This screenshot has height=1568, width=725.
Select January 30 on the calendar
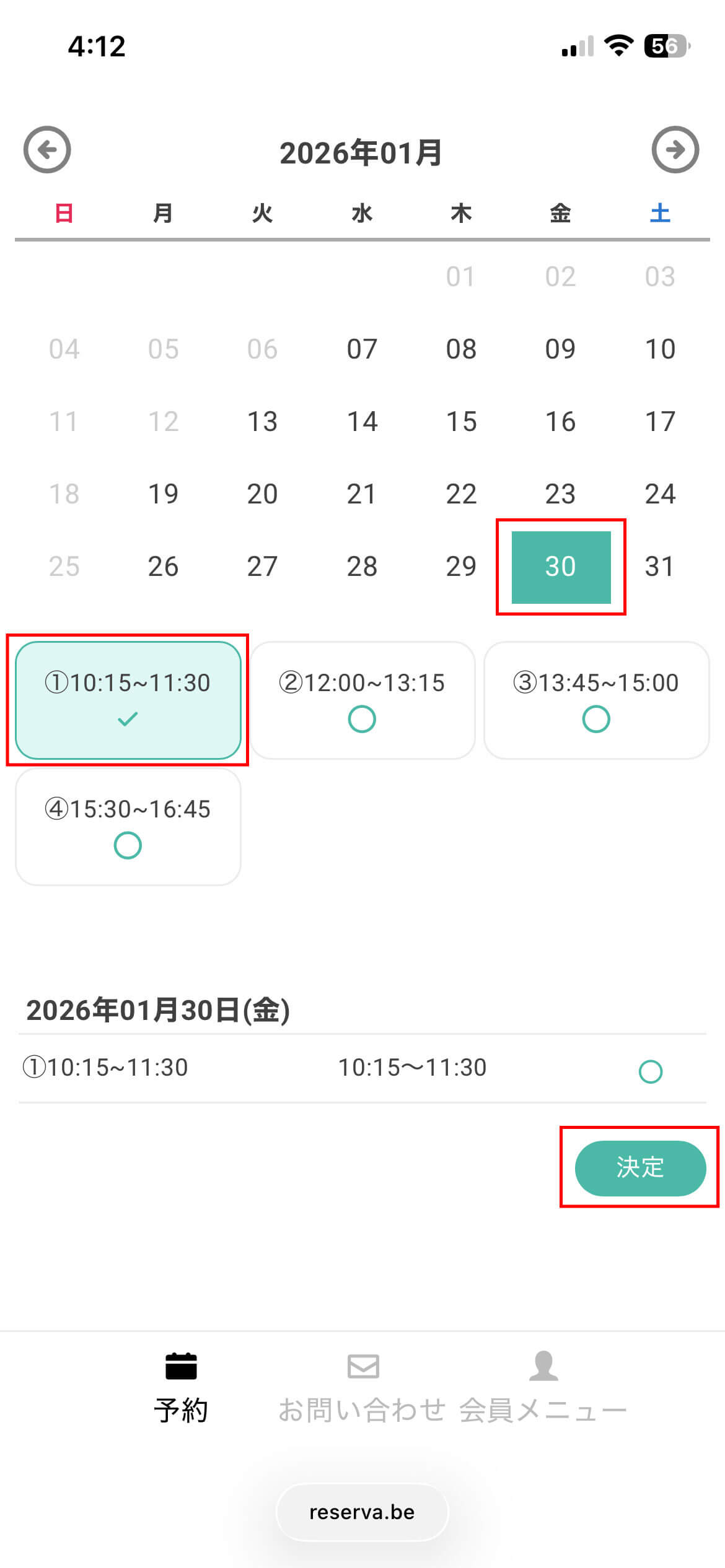pos(561,567)
